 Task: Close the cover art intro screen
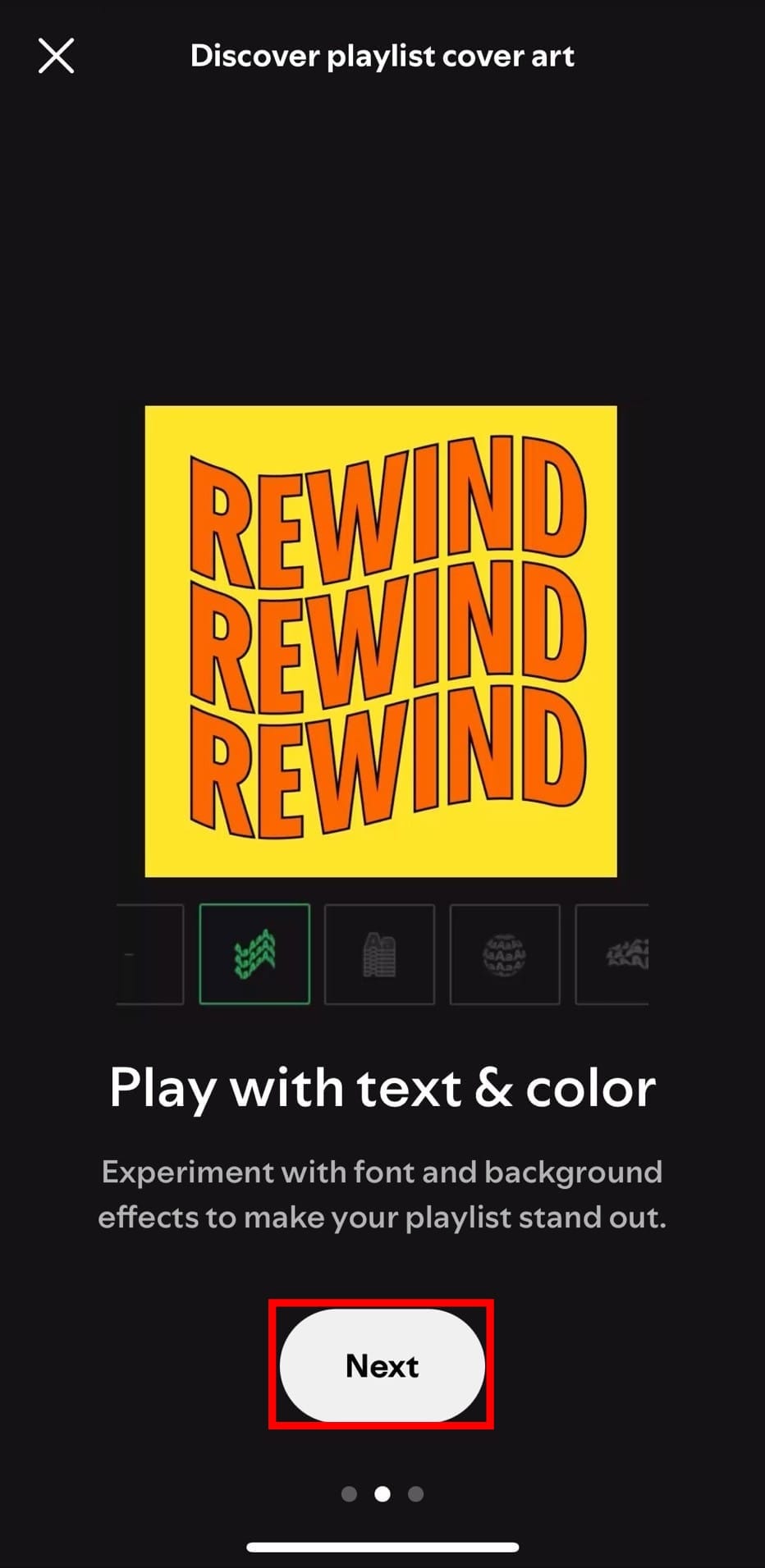pyautogui.click(x=56, y=56)
